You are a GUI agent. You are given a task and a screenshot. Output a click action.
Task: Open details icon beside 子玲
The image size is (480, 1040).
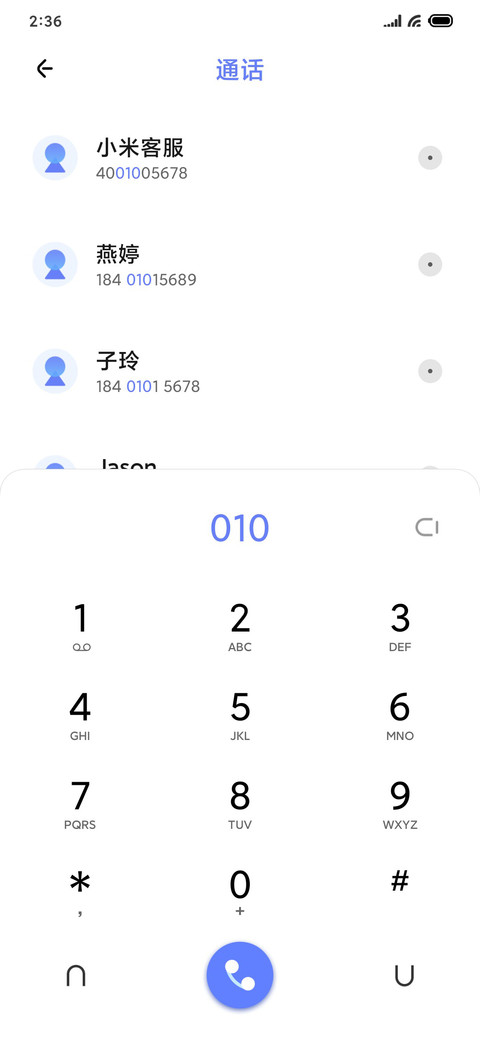coord(430,371)
